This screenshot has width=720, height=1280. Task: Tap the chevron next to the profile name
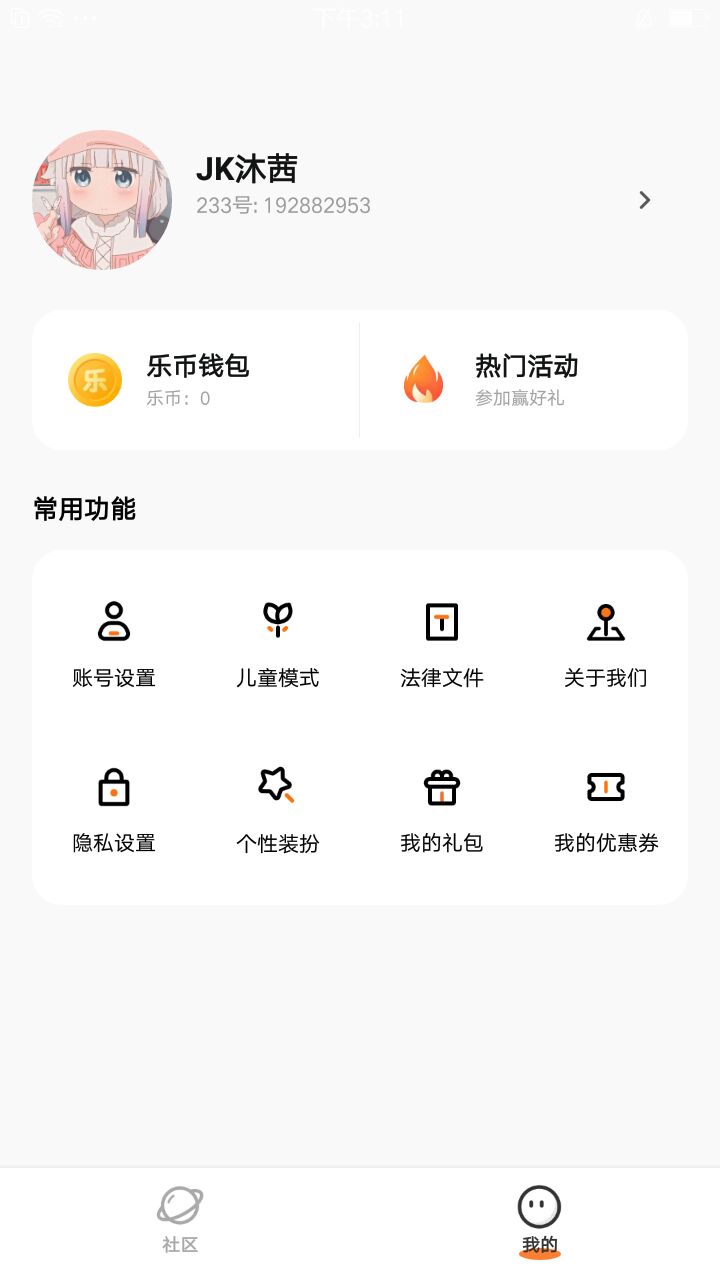coord(645,200)
